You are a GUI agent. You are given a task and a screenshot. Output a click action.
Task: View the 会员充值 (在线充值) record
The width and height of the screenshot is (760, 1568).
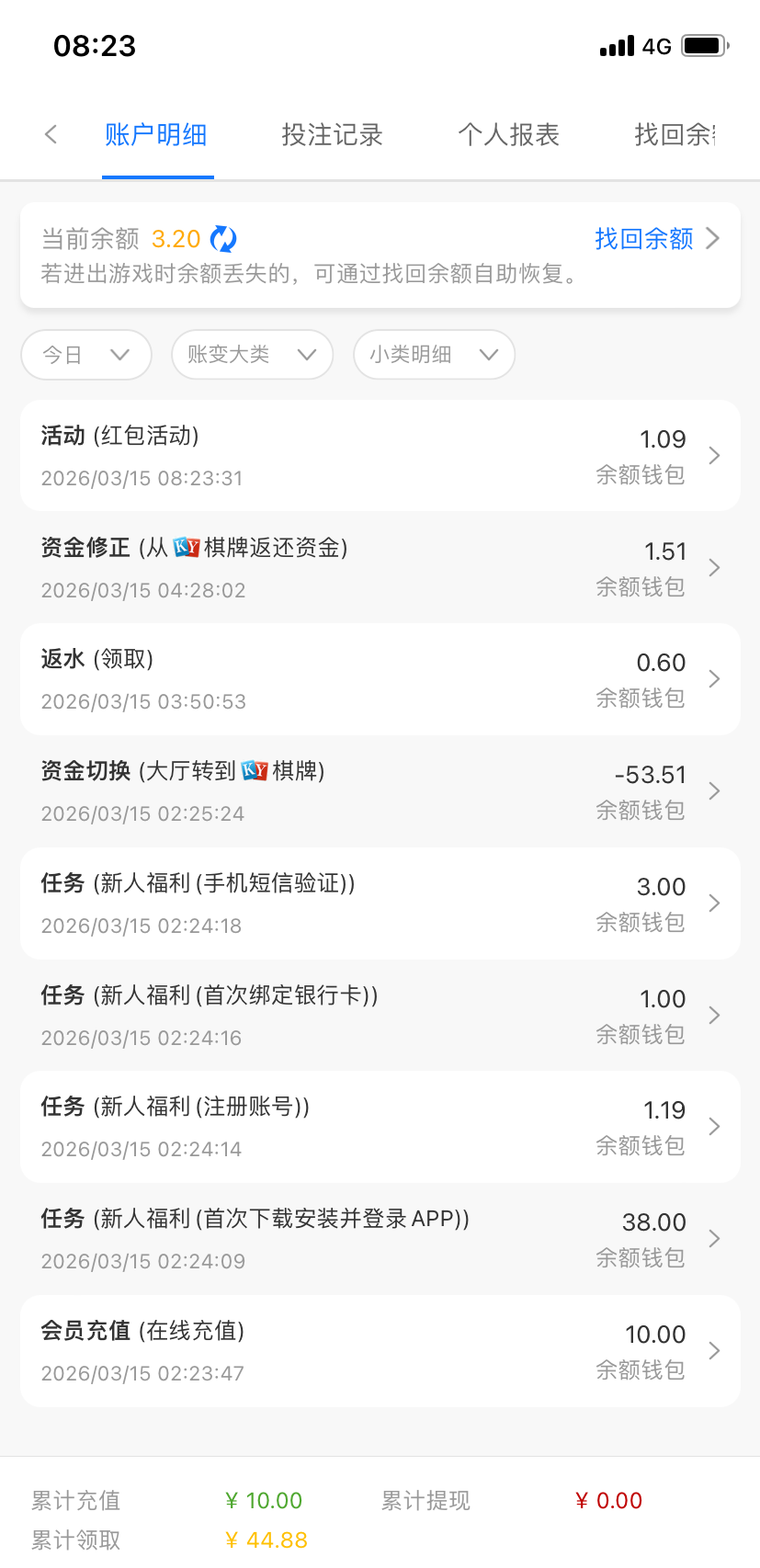380,1351
